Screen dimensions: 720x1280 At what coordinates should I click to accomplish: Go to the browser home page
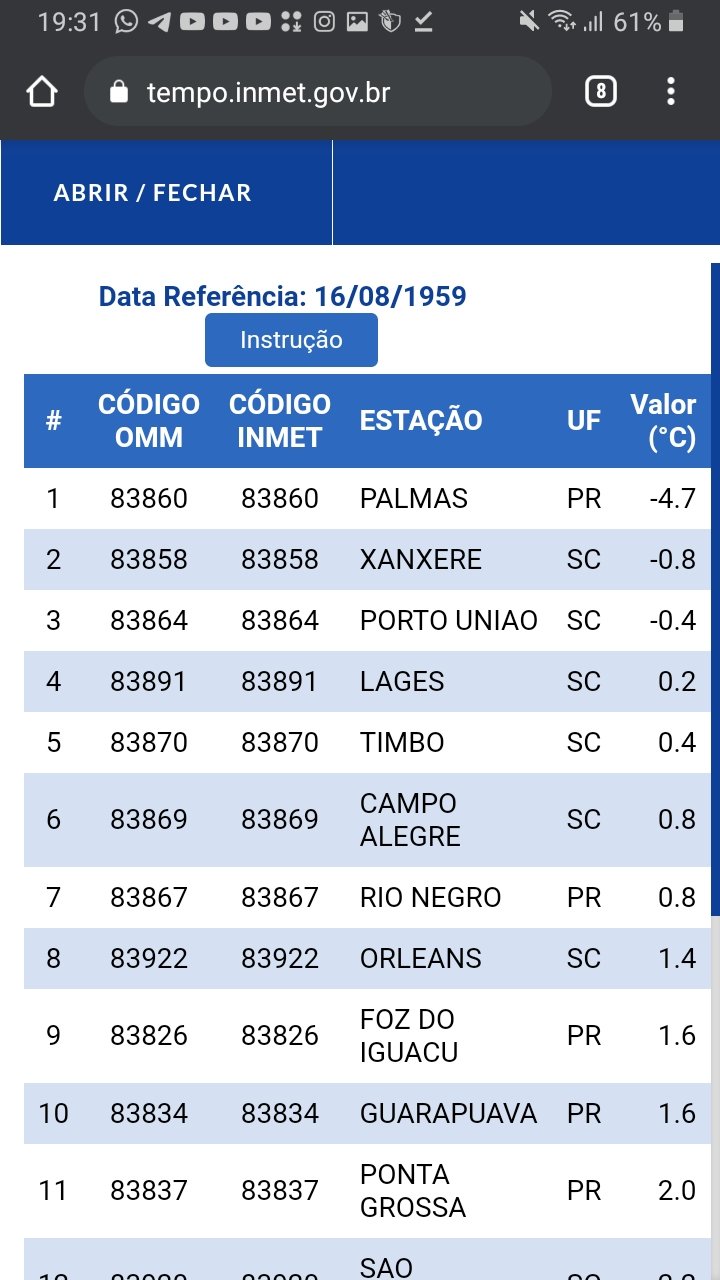pos(42,93)
